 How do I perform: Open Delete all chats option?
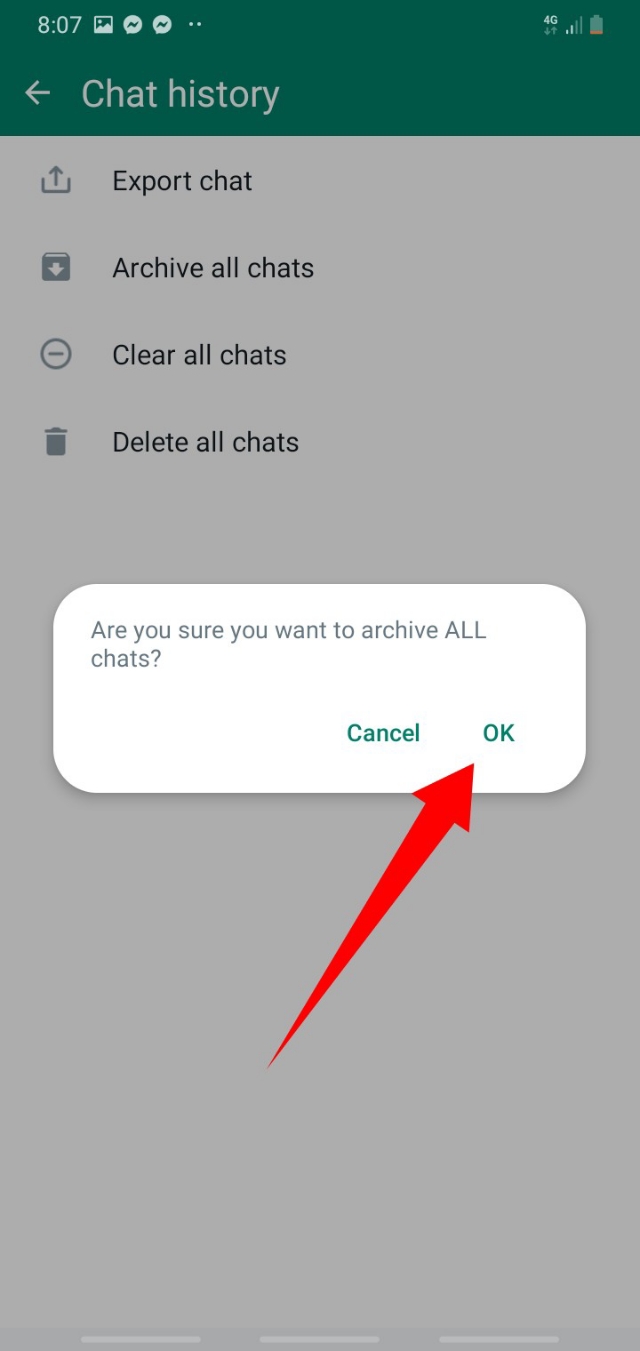[x=205, y=442]
